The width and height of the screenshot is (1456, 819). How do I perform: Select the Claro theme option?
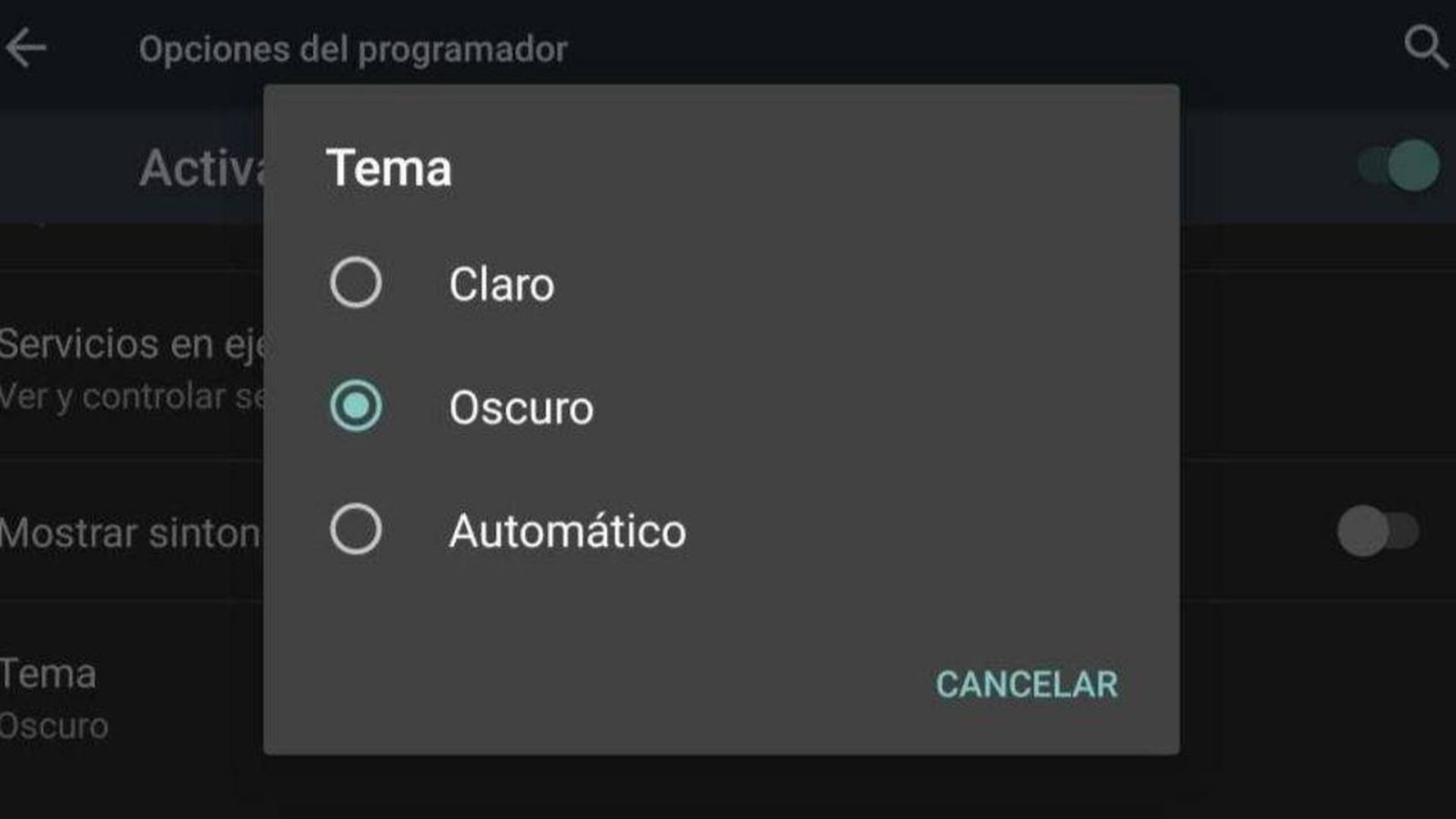pos(356,283)
